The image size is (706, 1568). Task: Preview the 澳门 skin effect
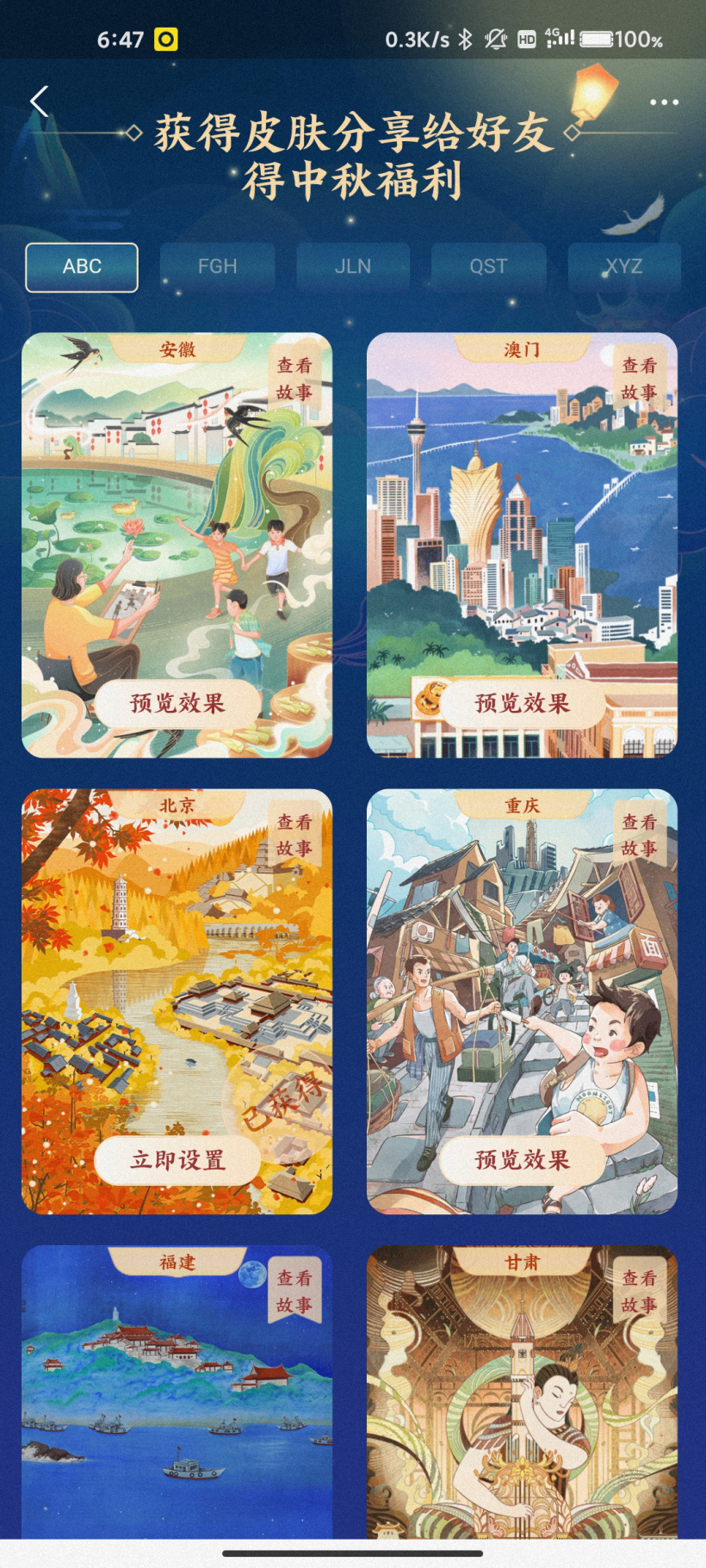click(x=523, y=703)
